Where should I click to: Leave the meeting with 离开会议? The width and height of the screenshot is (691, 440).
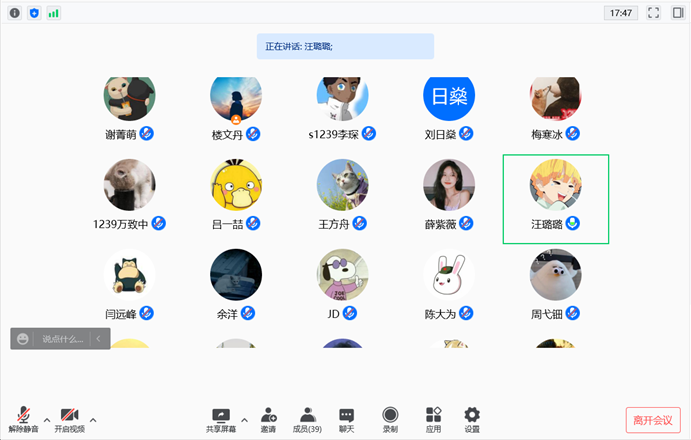[654, 420]
